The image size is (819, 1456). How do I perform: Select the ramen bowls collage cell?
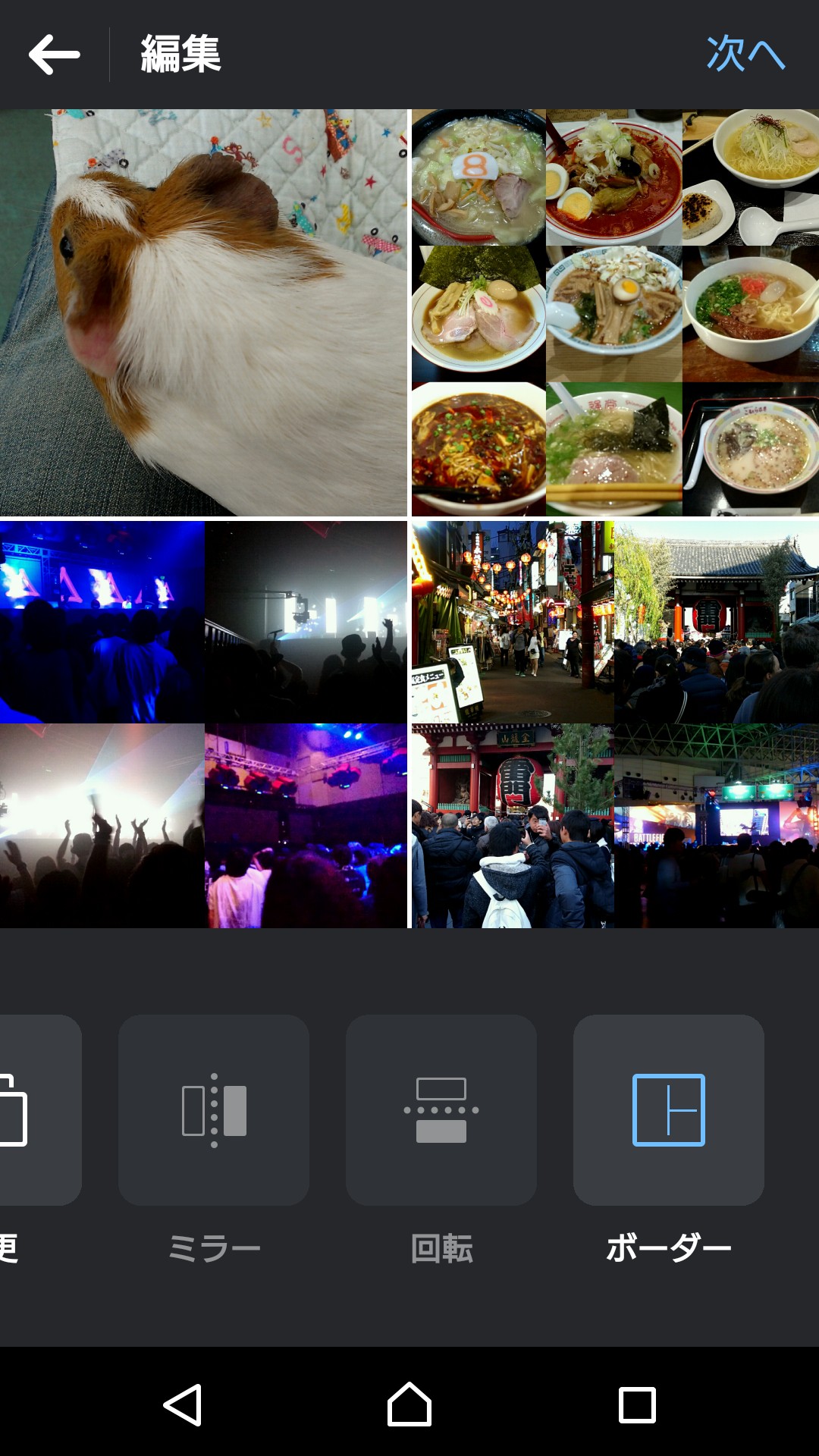(615, 312)
